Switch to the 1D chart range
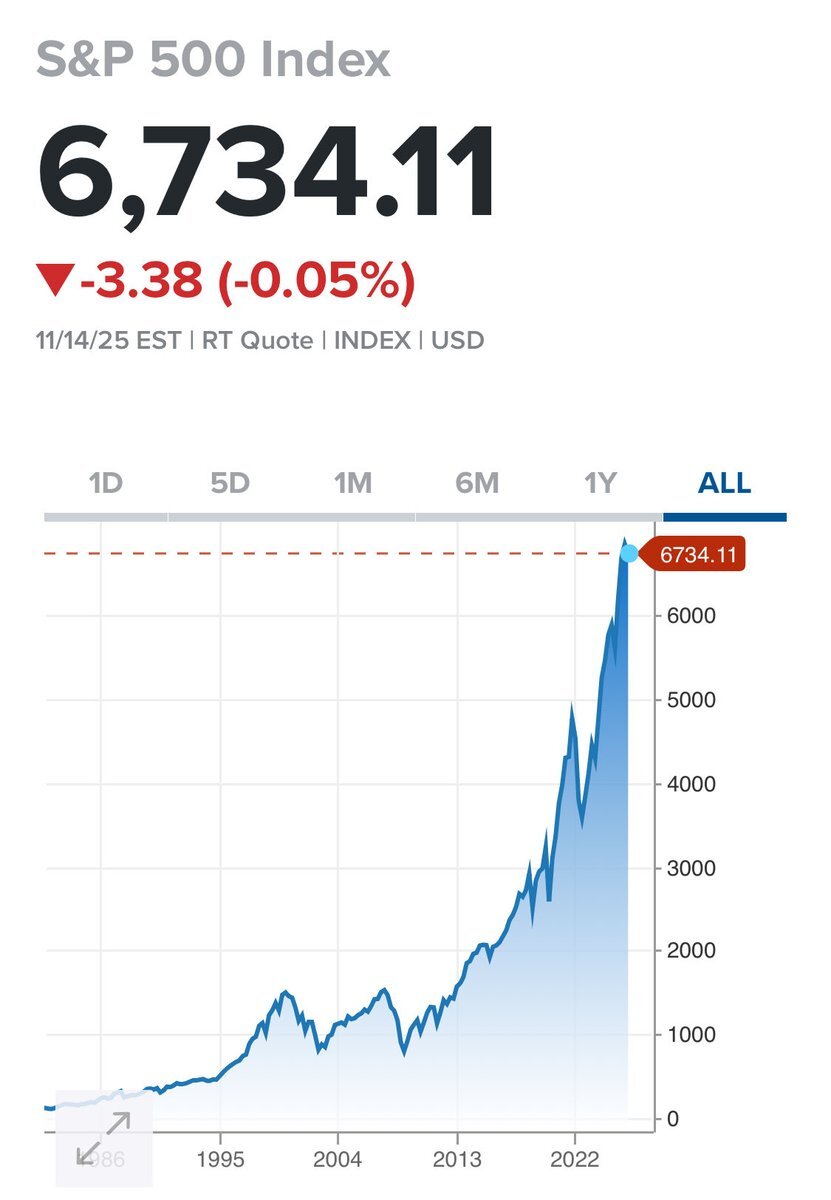Image resolution: width=831 pixels, height=1200 pixels. pyautogui.click(x=105, y=484)
